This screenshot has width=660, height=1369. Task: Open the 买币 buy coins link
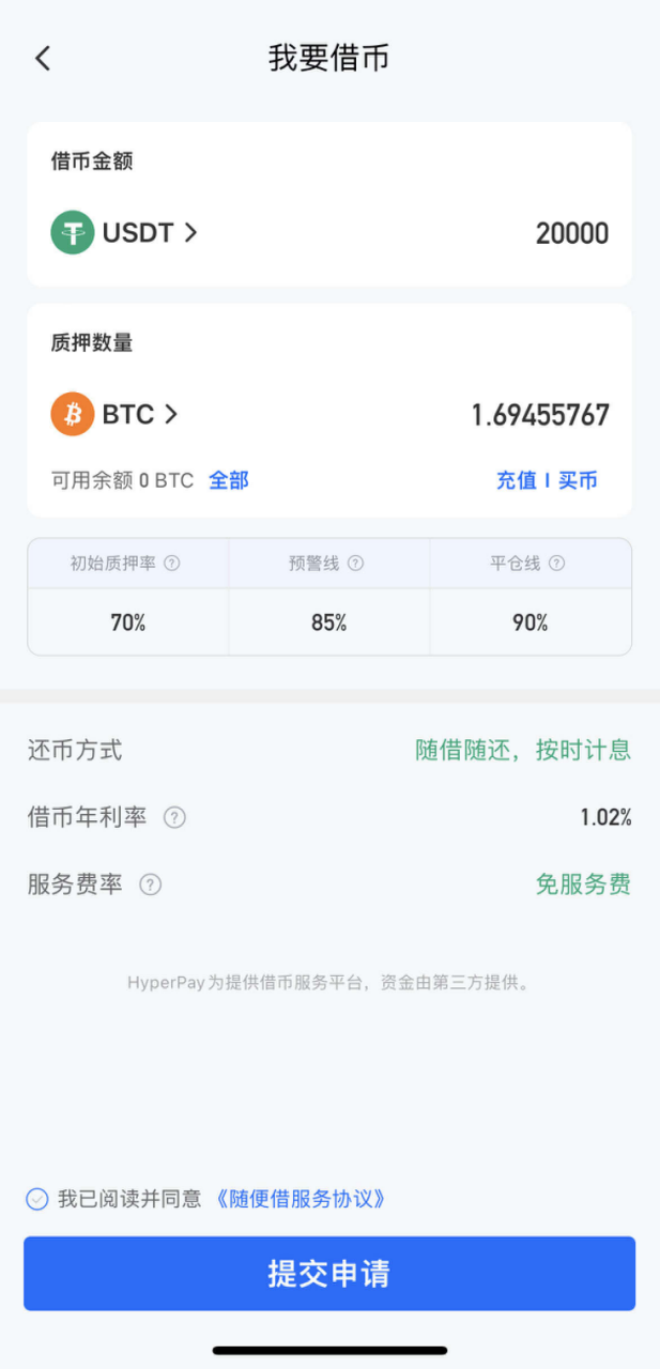(578, 481)
